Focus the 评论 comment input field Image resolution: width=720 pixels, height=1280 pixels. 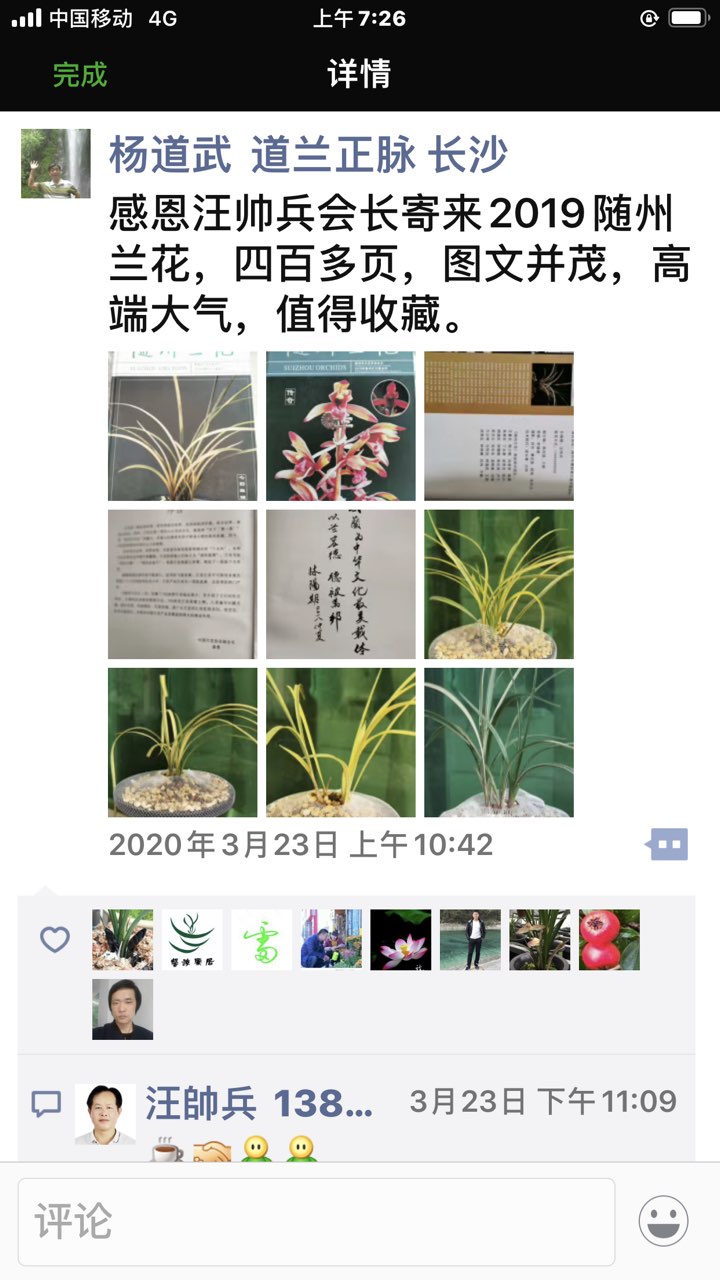316,1222
